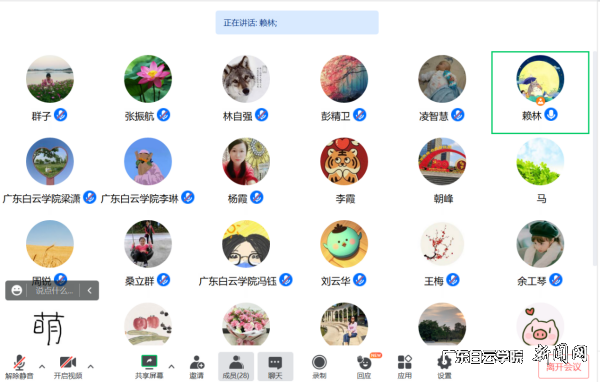
Task: Unmute microphone with 解除静音 button
Action: (19, 367)
